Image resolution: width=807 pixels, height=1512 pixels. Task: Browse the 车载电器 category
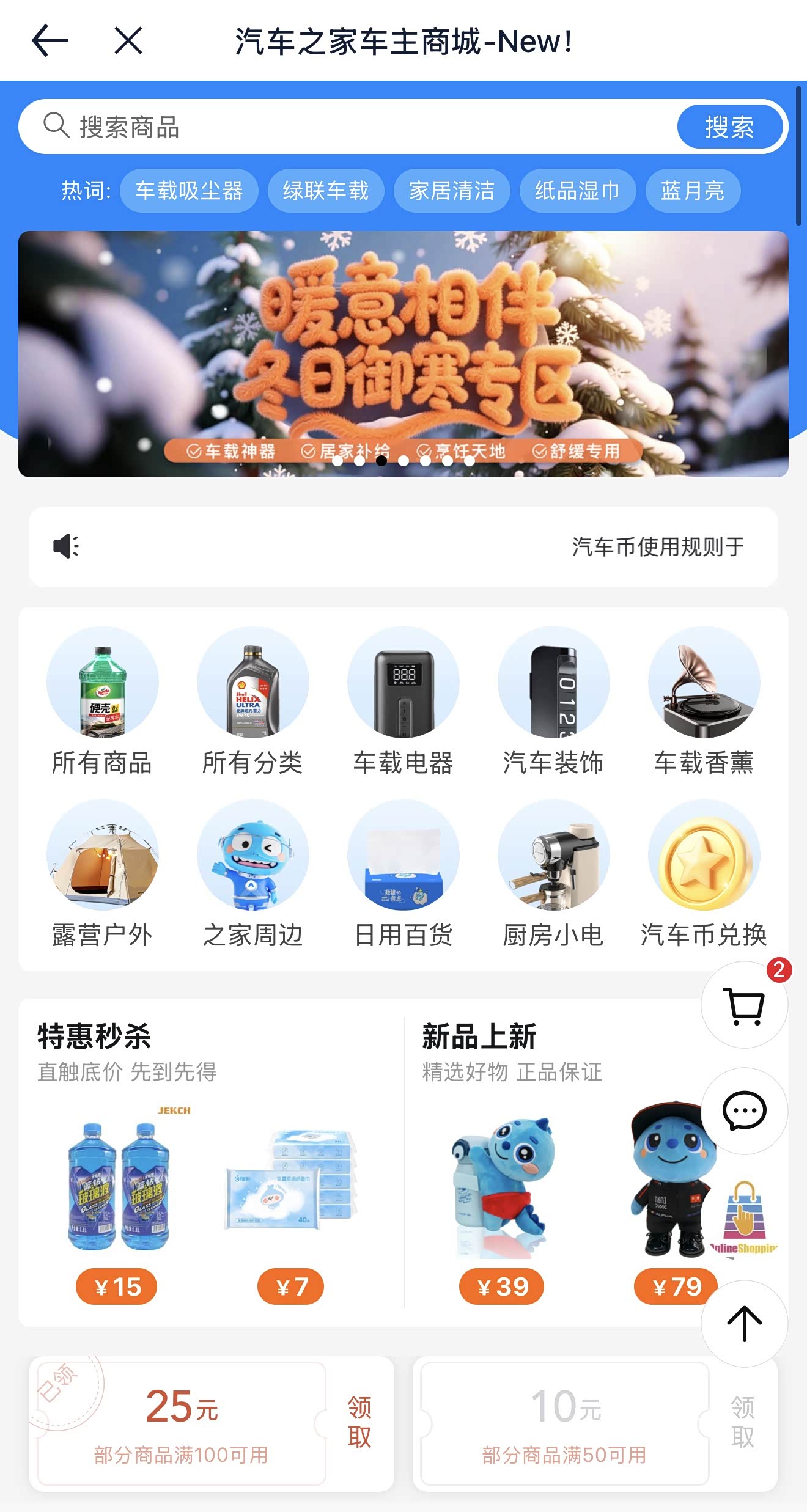pos(403,701)
